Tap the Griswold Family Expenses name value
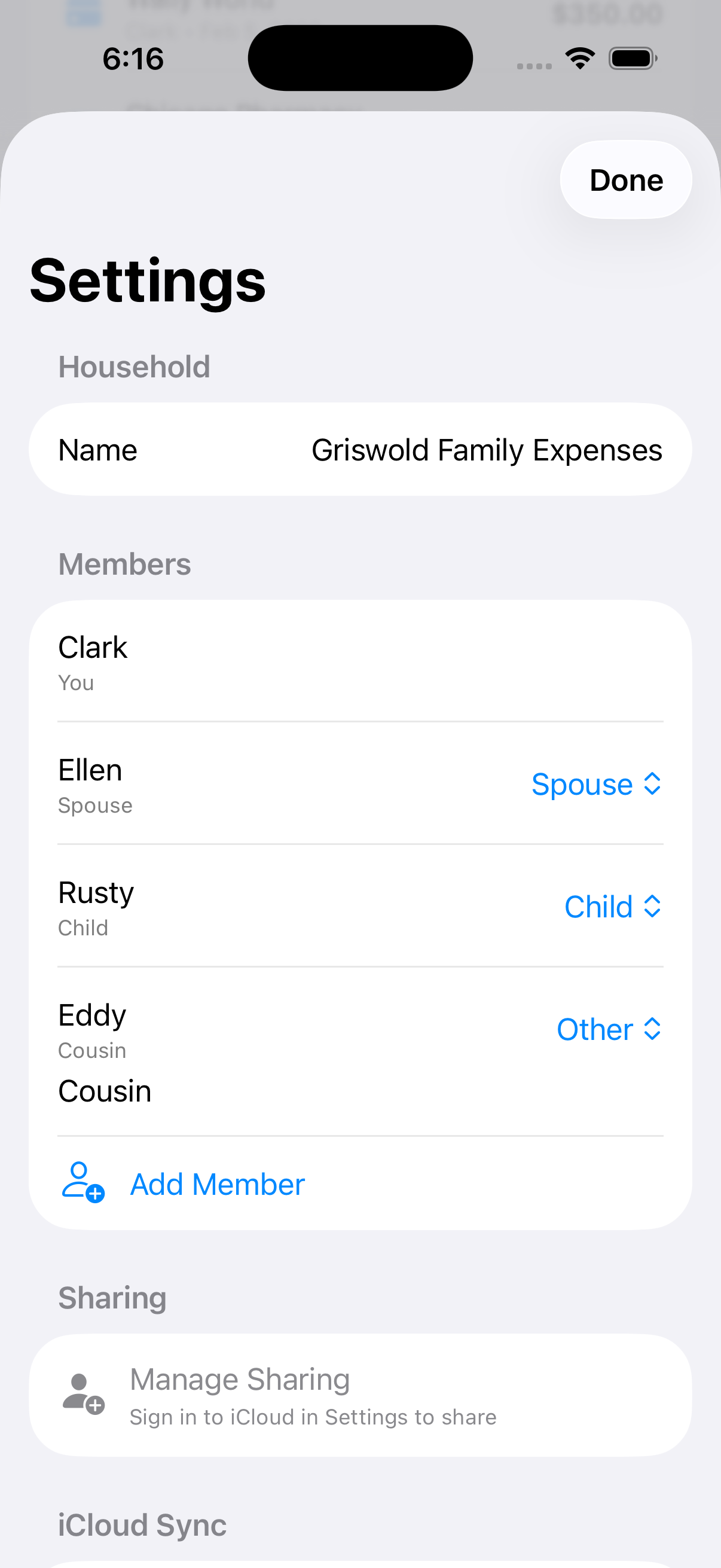 click(487, 449)
